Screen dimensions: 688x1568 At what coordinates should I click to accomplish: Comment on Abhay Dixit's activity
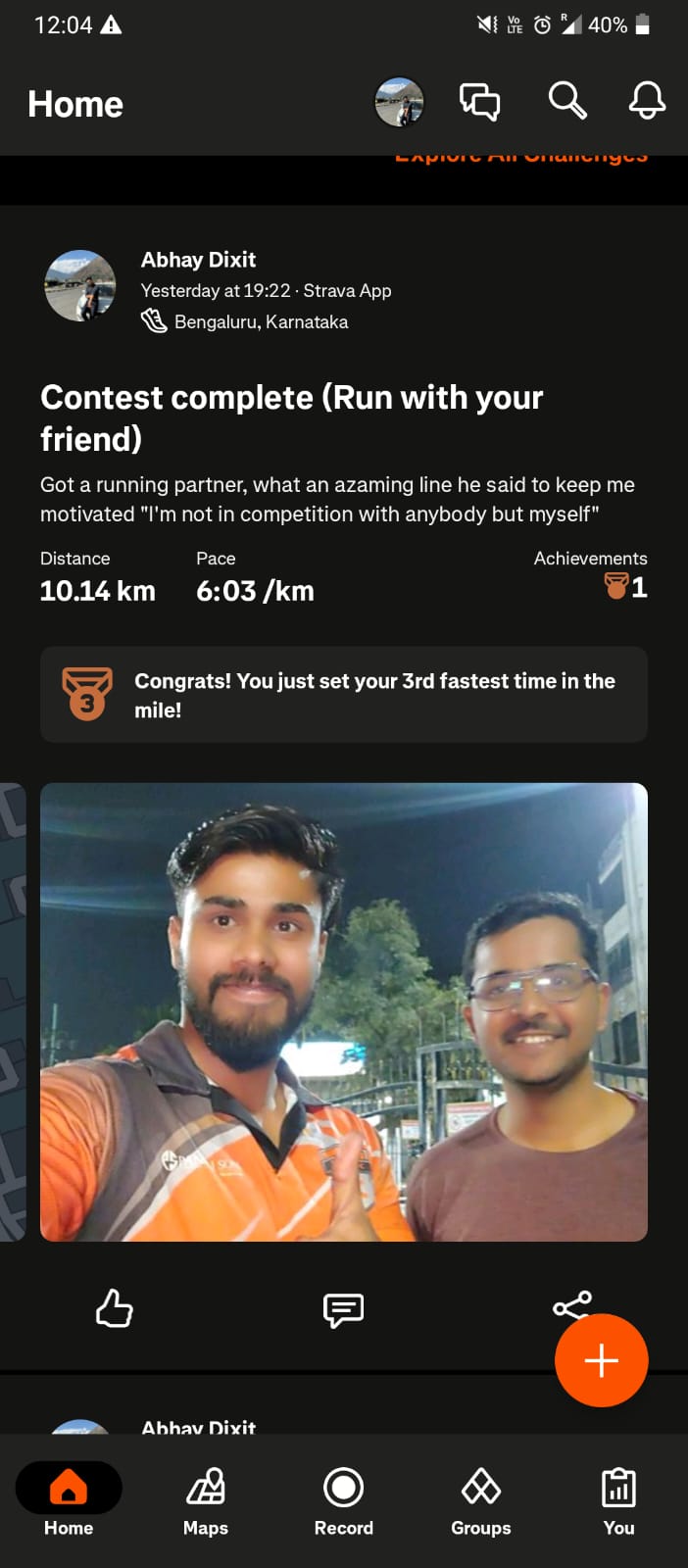pos(343,1309)
